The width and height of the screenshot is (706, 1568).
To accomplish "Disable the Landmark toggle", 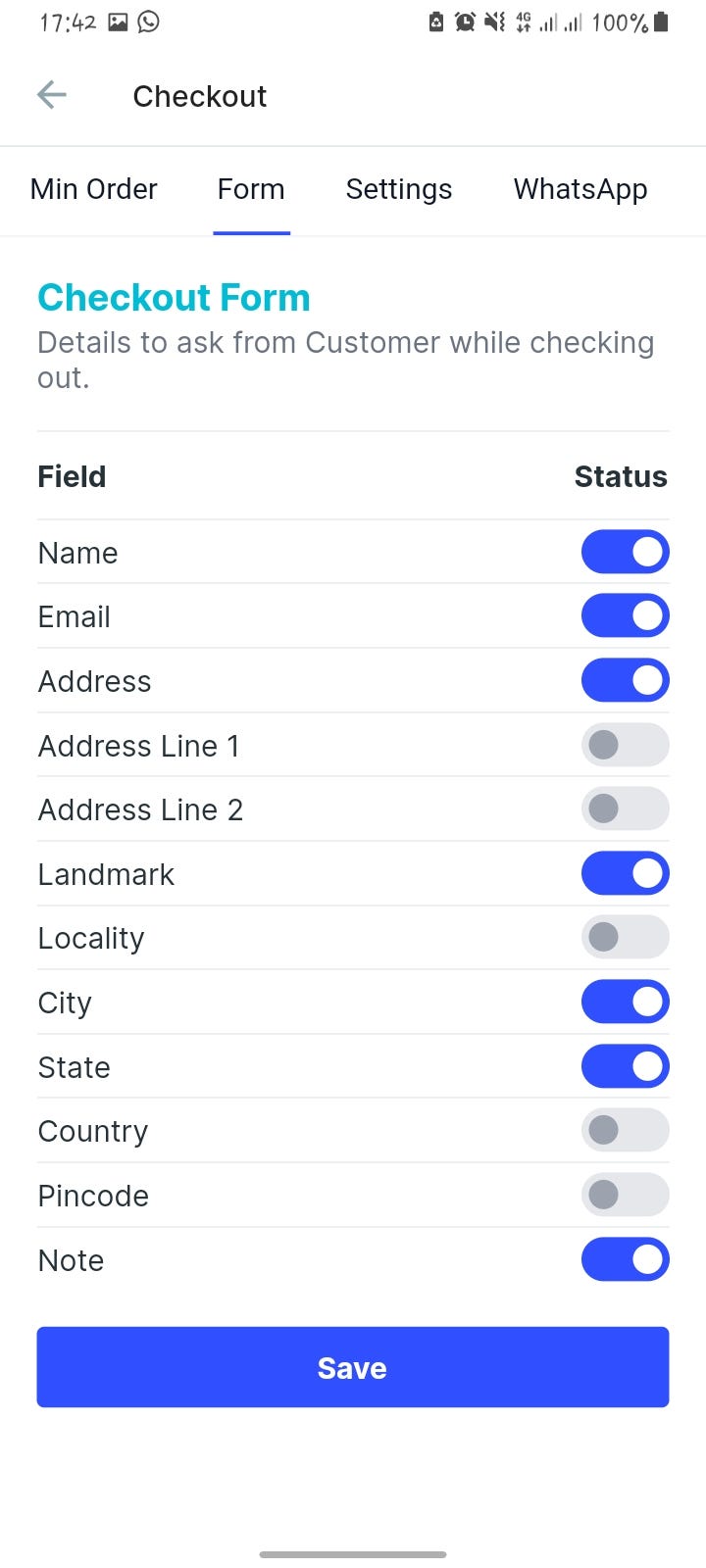I will pyautogui.click(x=626, y=873).
